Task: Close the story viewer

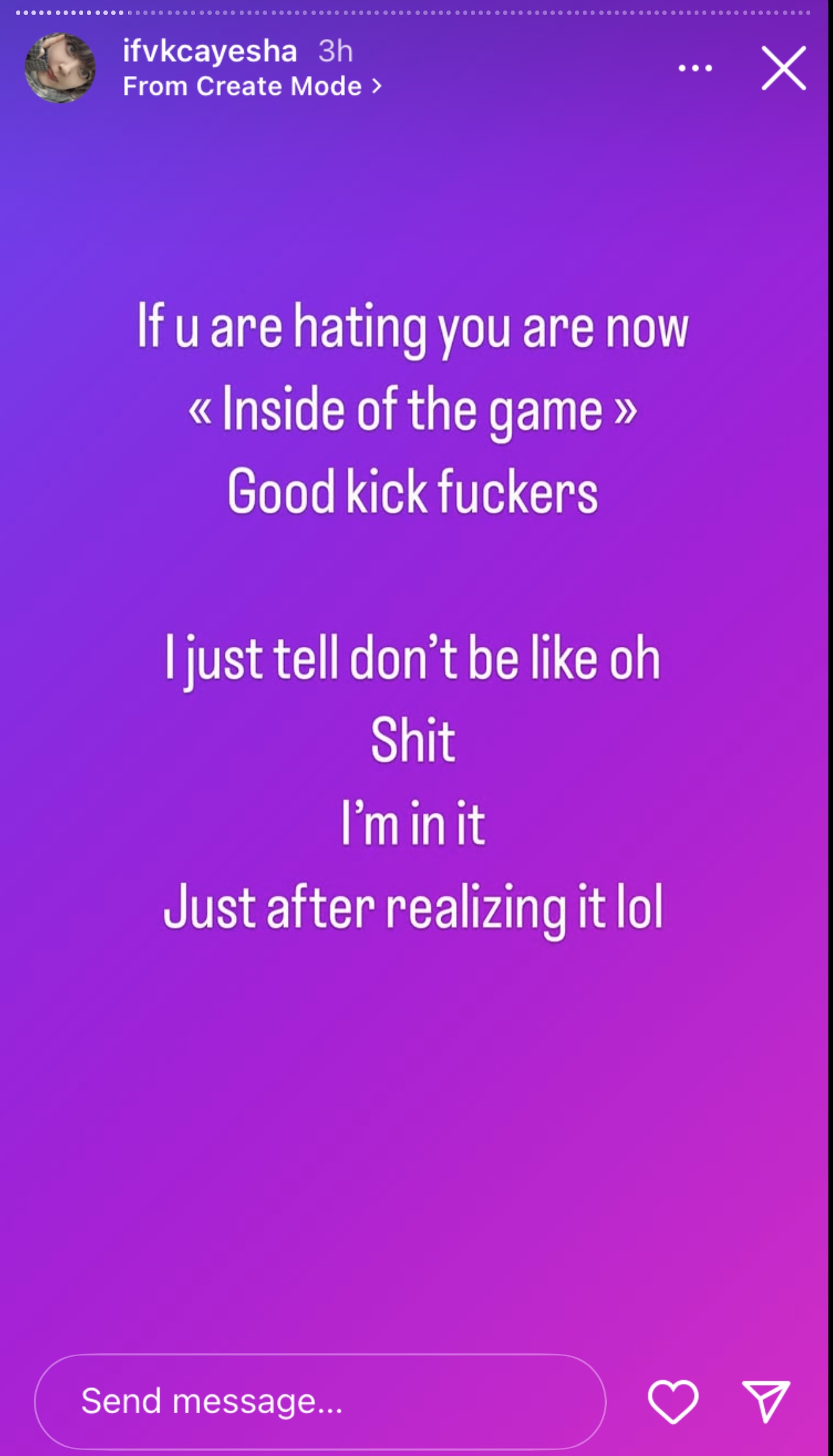Action: [784, 68]
